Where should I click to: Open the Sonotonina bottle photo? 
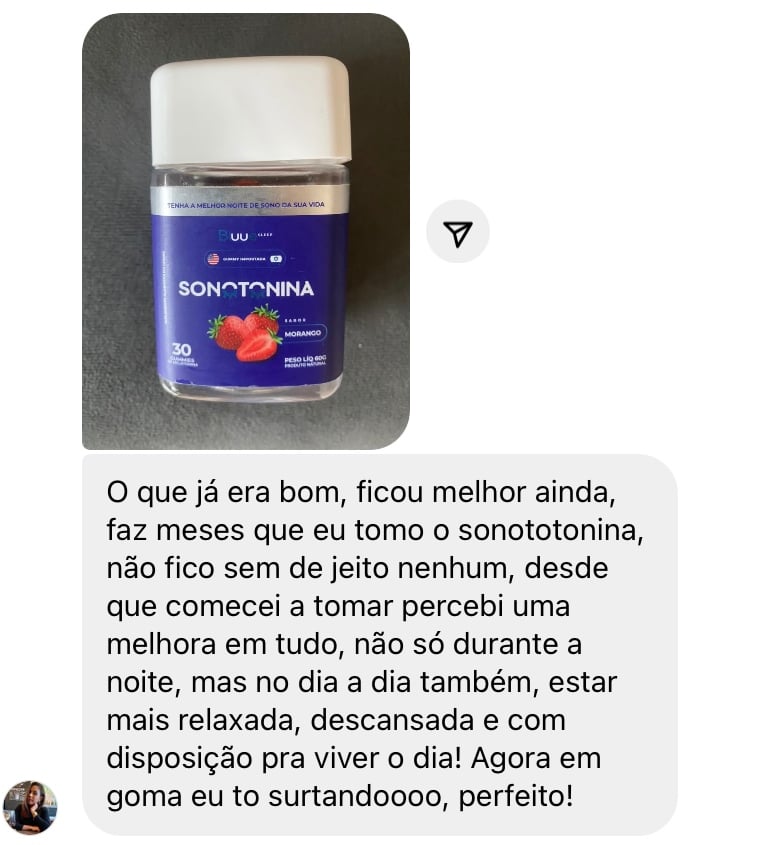246,232
